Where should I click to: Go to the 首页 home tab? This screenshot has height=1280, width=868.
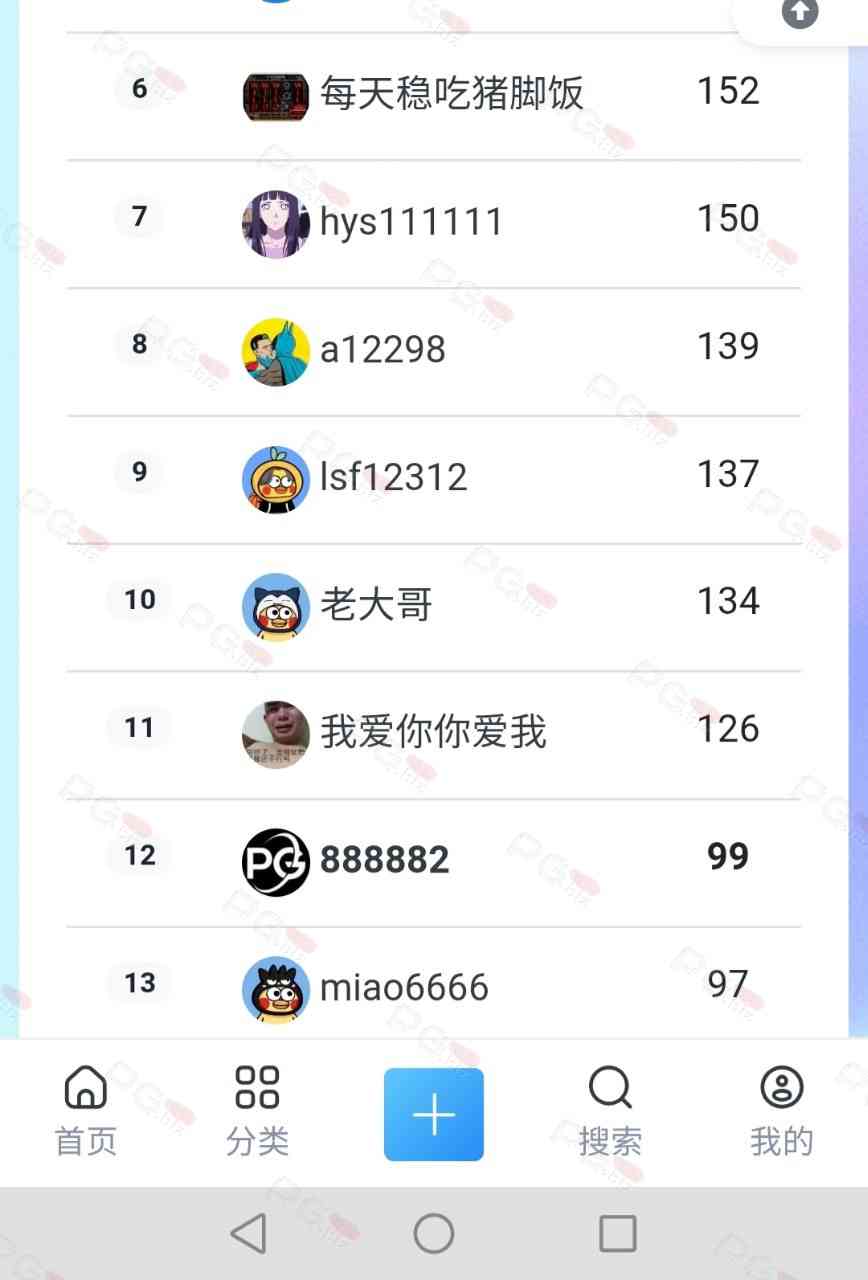coord(86,1112)
